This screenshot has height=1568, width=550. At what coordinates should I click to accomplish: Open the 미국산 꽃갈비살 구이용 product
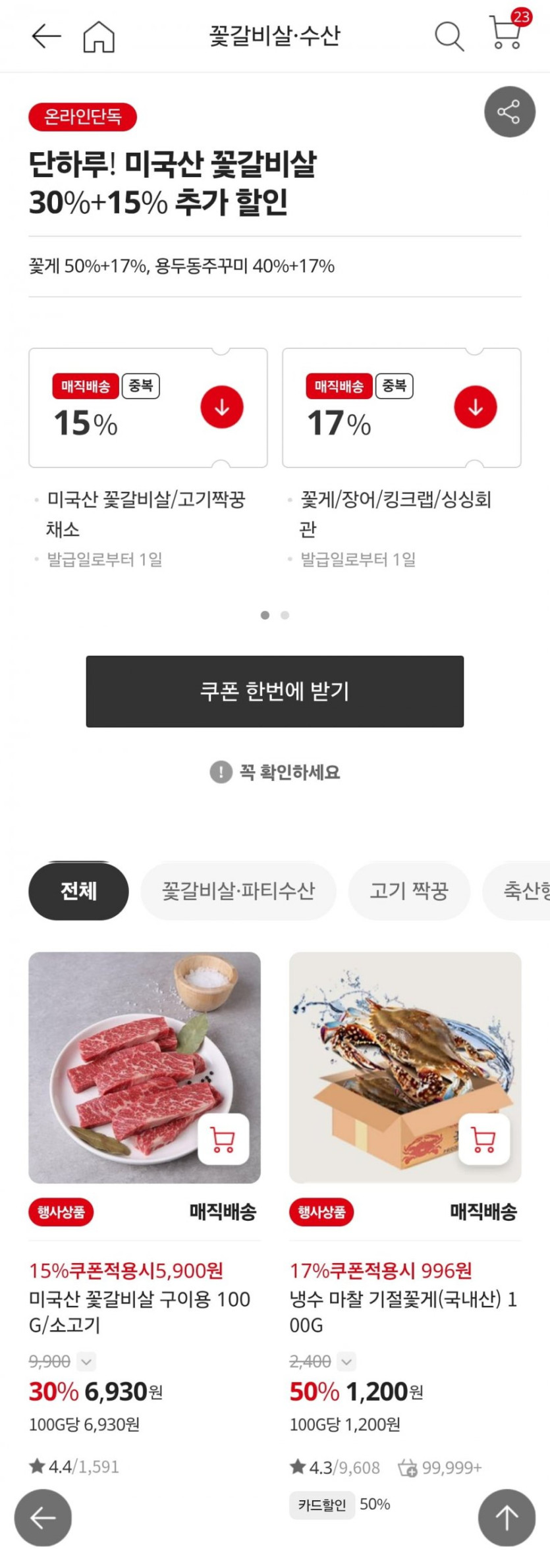139,1311
